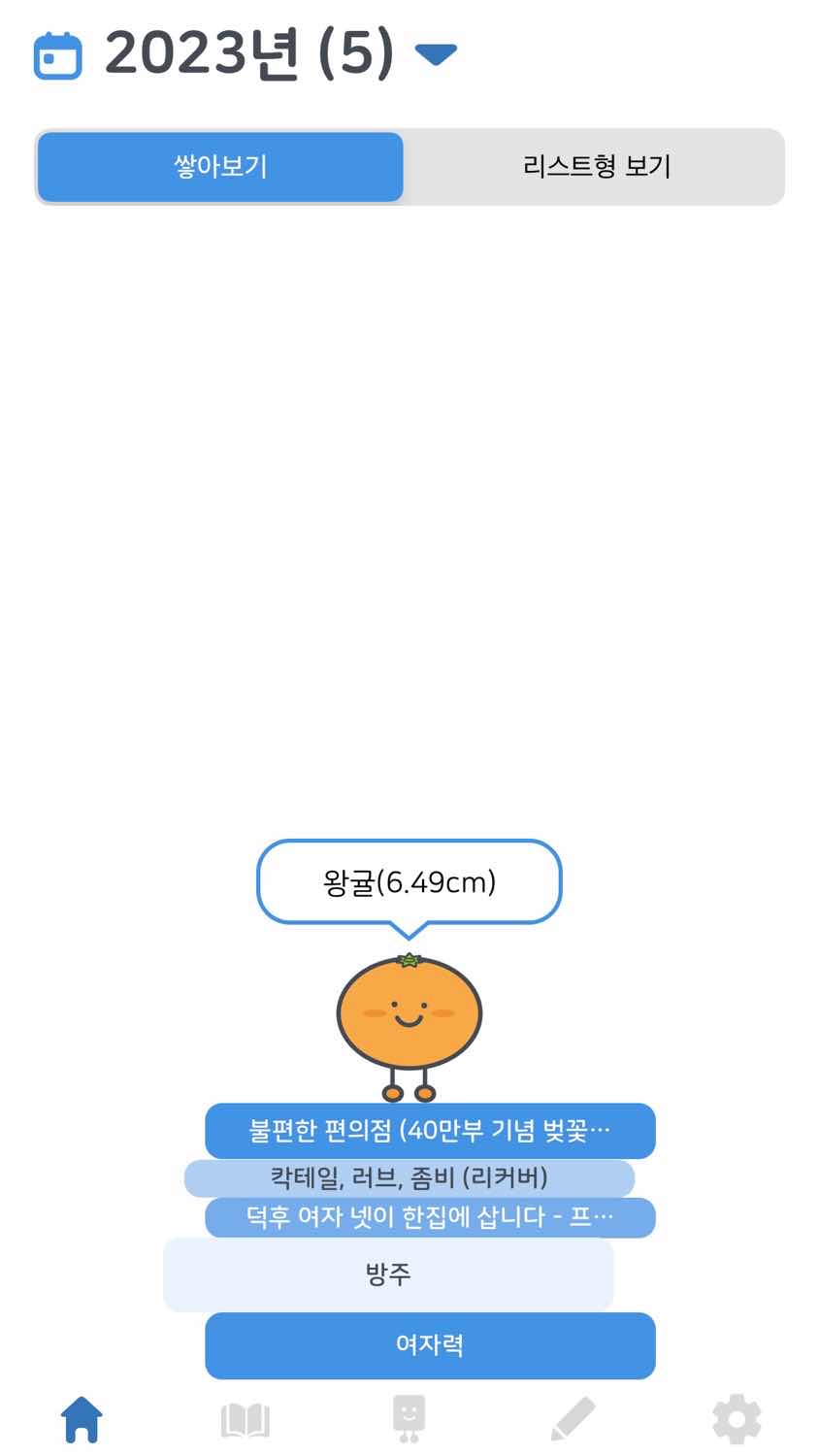Open the book 방주
Viewport: 819px width, 1456px height.
coord(388,1274)
